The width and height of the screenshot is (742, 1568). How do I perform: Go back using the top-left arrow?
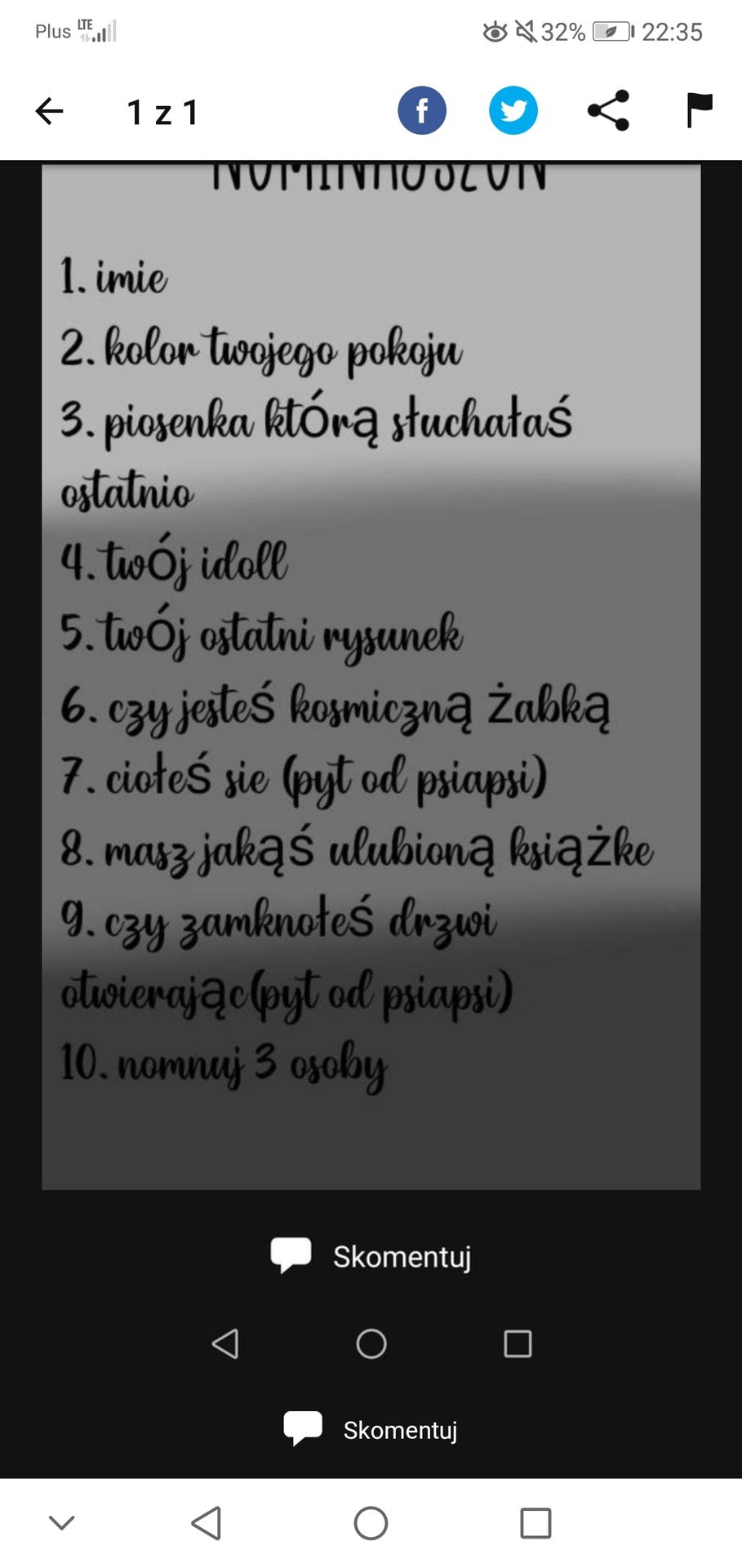click(49, 111)
